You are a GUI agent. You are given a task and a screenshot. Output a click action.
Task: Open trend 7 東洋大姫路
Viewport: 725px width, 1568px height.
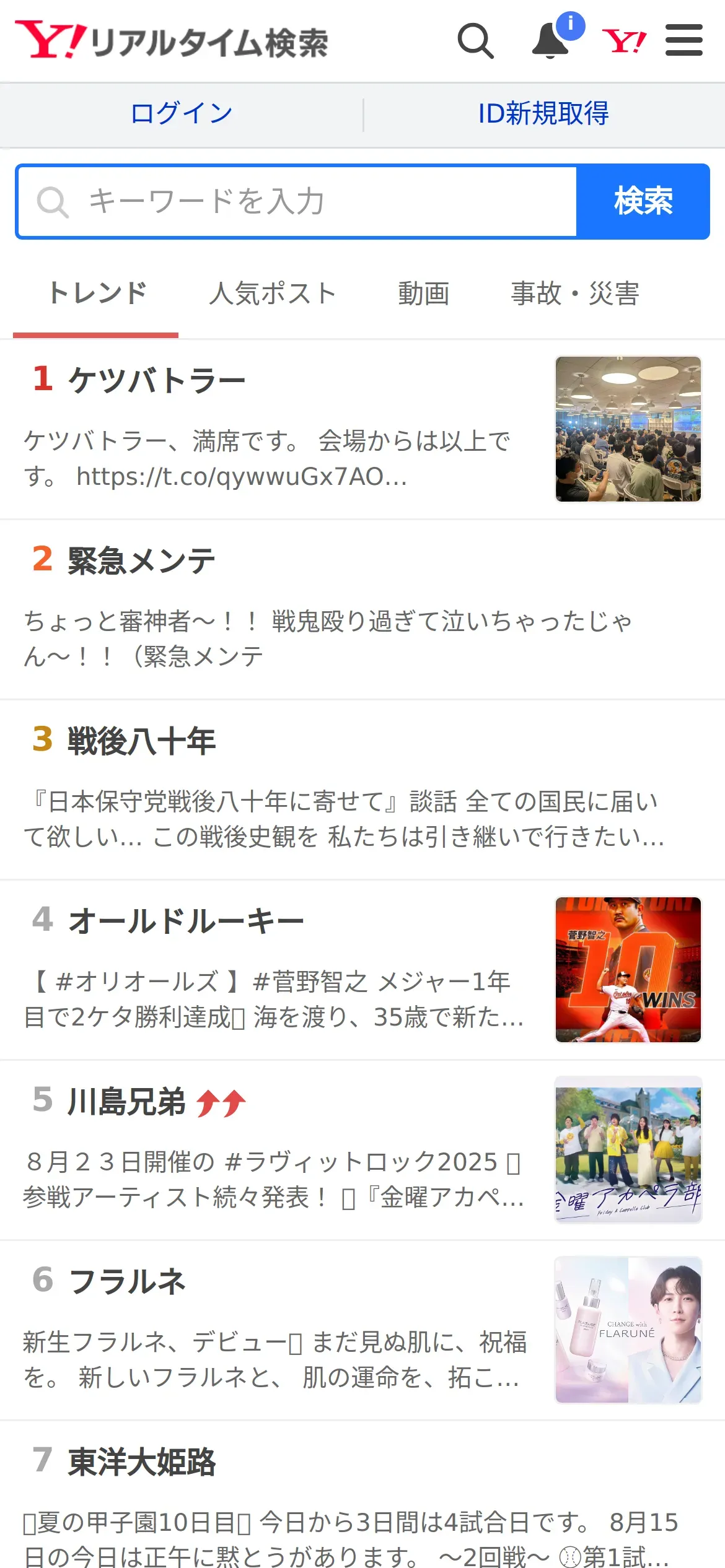click(141, 1462)
